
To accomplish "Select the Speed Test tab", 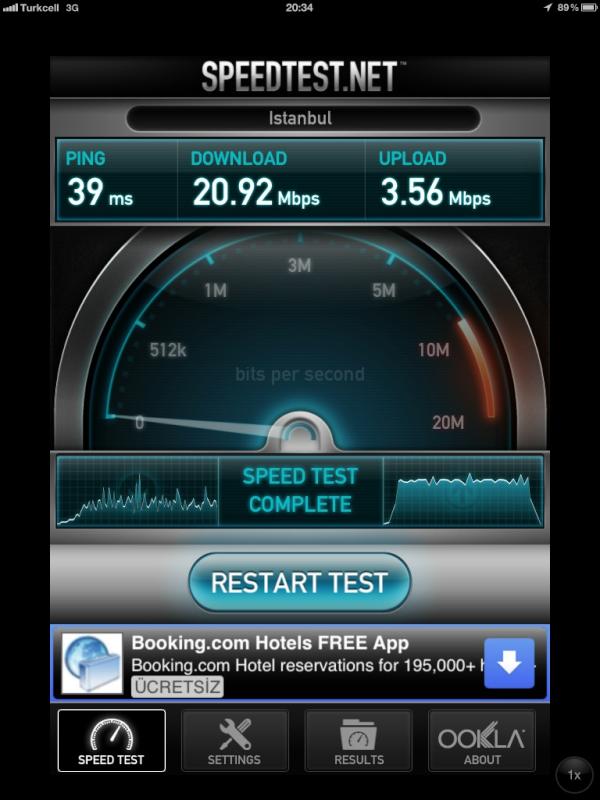I will (111, 741).
